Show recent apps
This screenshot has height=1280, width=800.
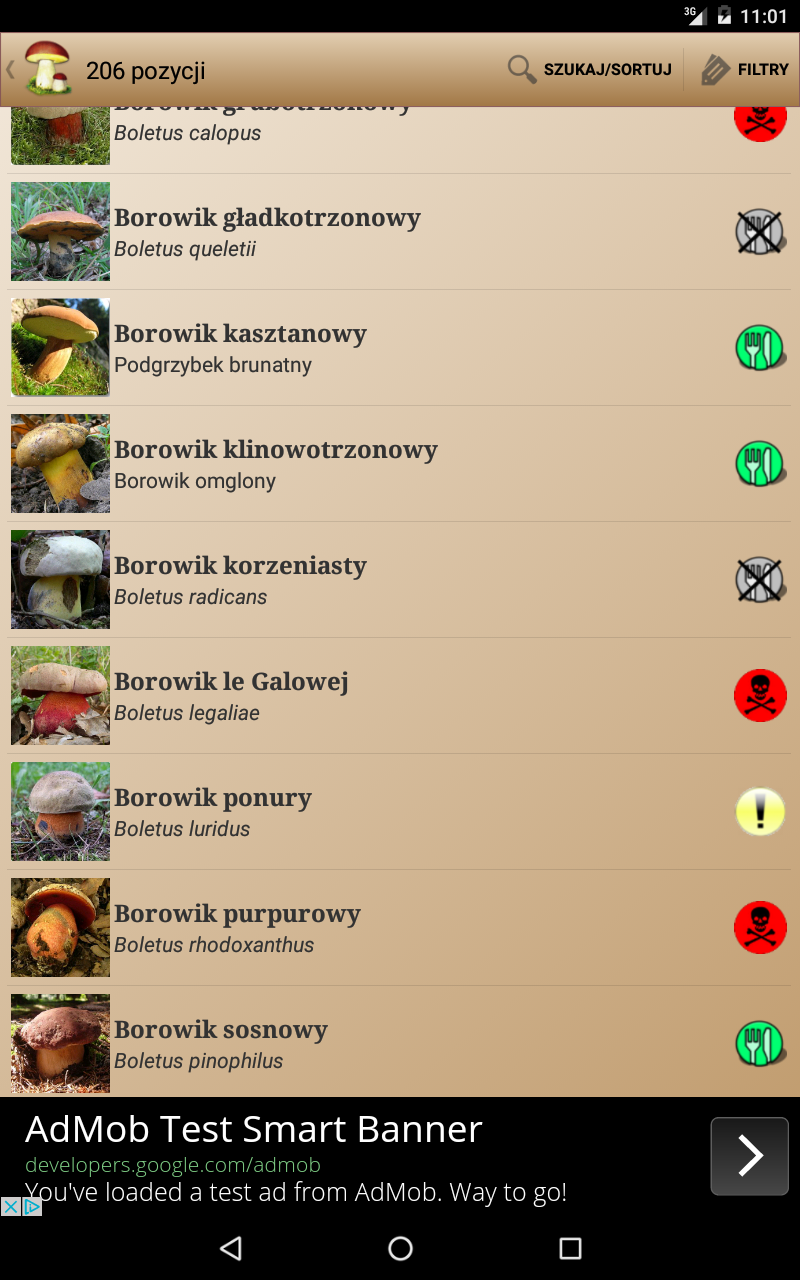[570, 1248]
